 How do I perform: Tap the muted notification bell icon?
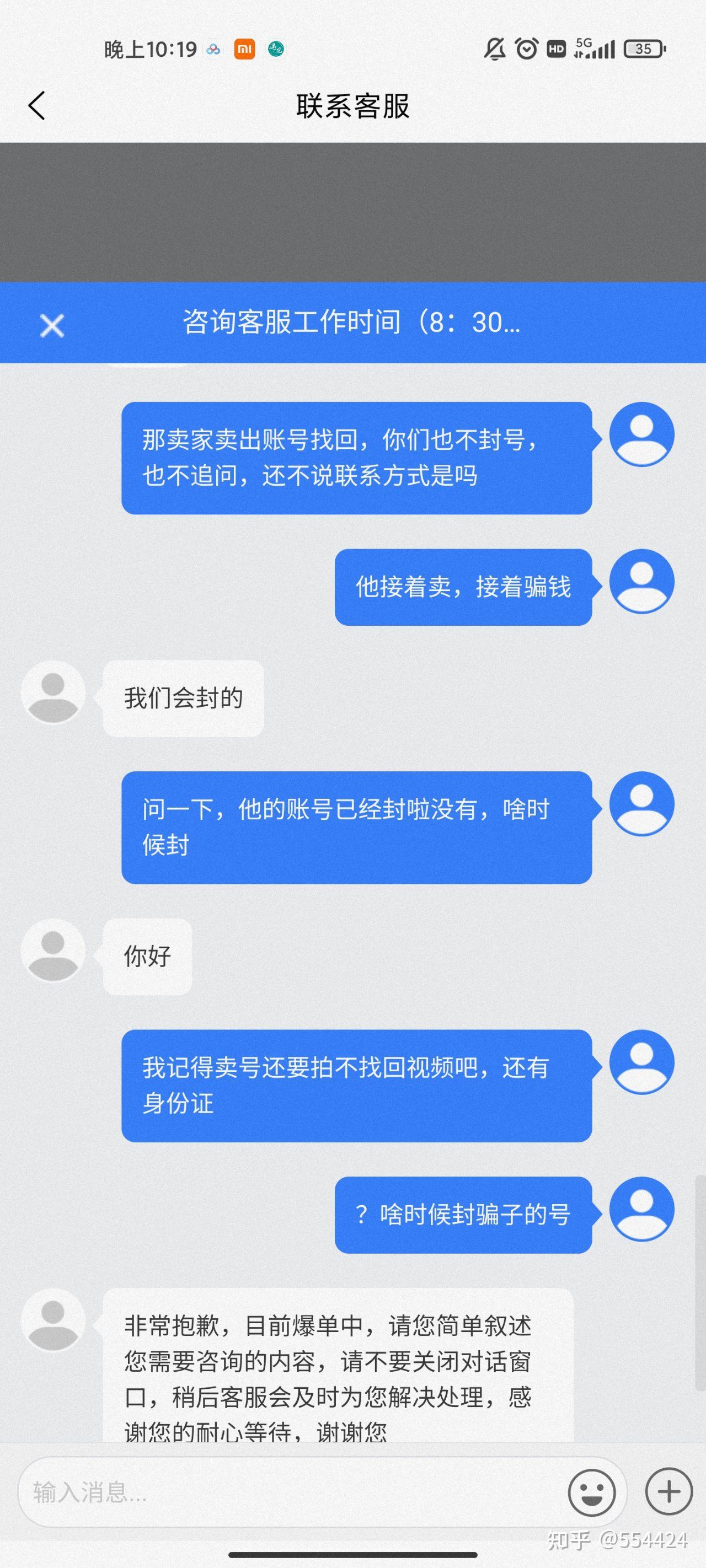tap(495, 49)
